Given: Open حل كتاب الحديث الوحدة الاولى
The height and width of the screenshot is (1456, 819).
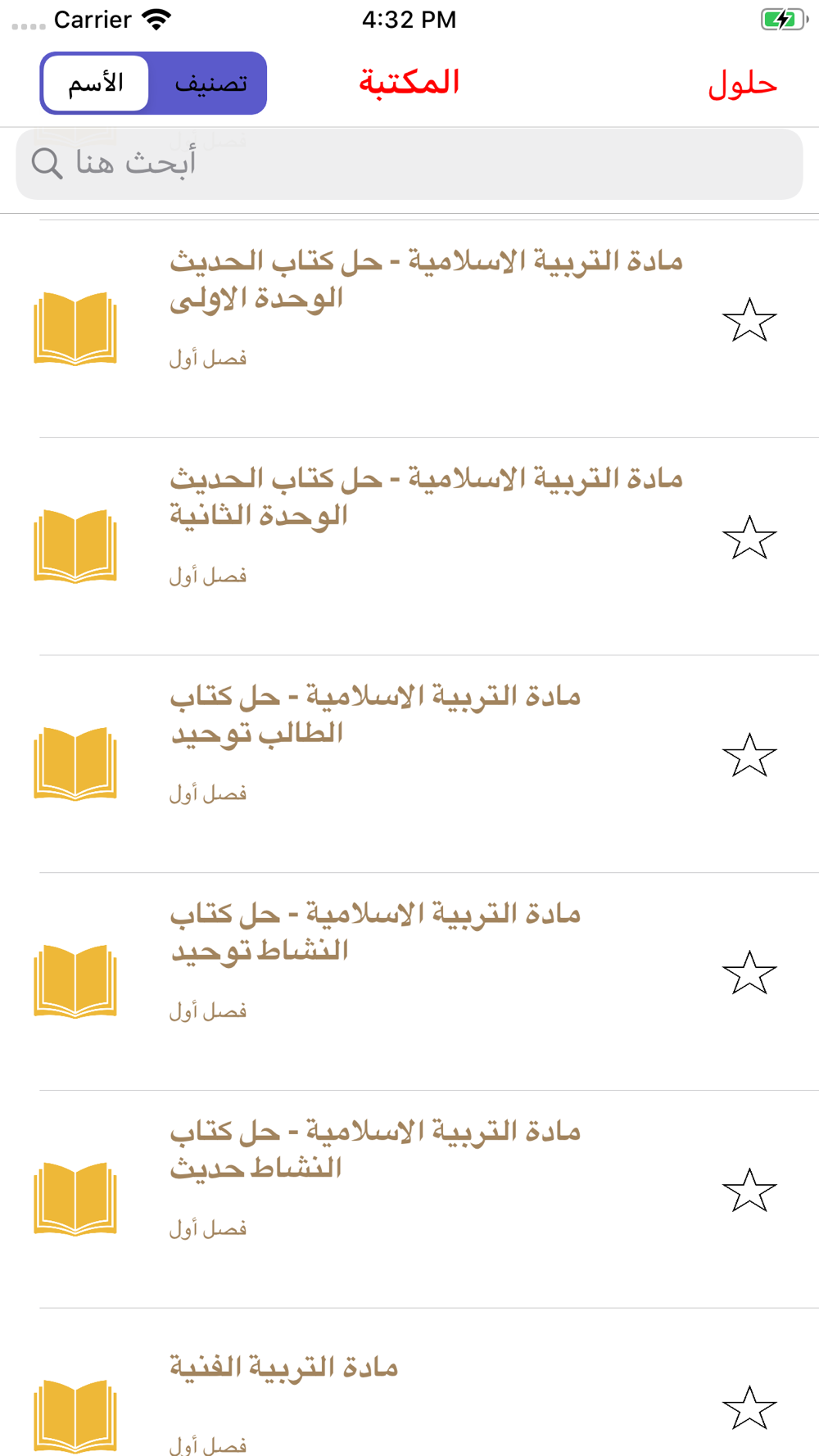Looking at the screenshot, I should tap(409, 328).
